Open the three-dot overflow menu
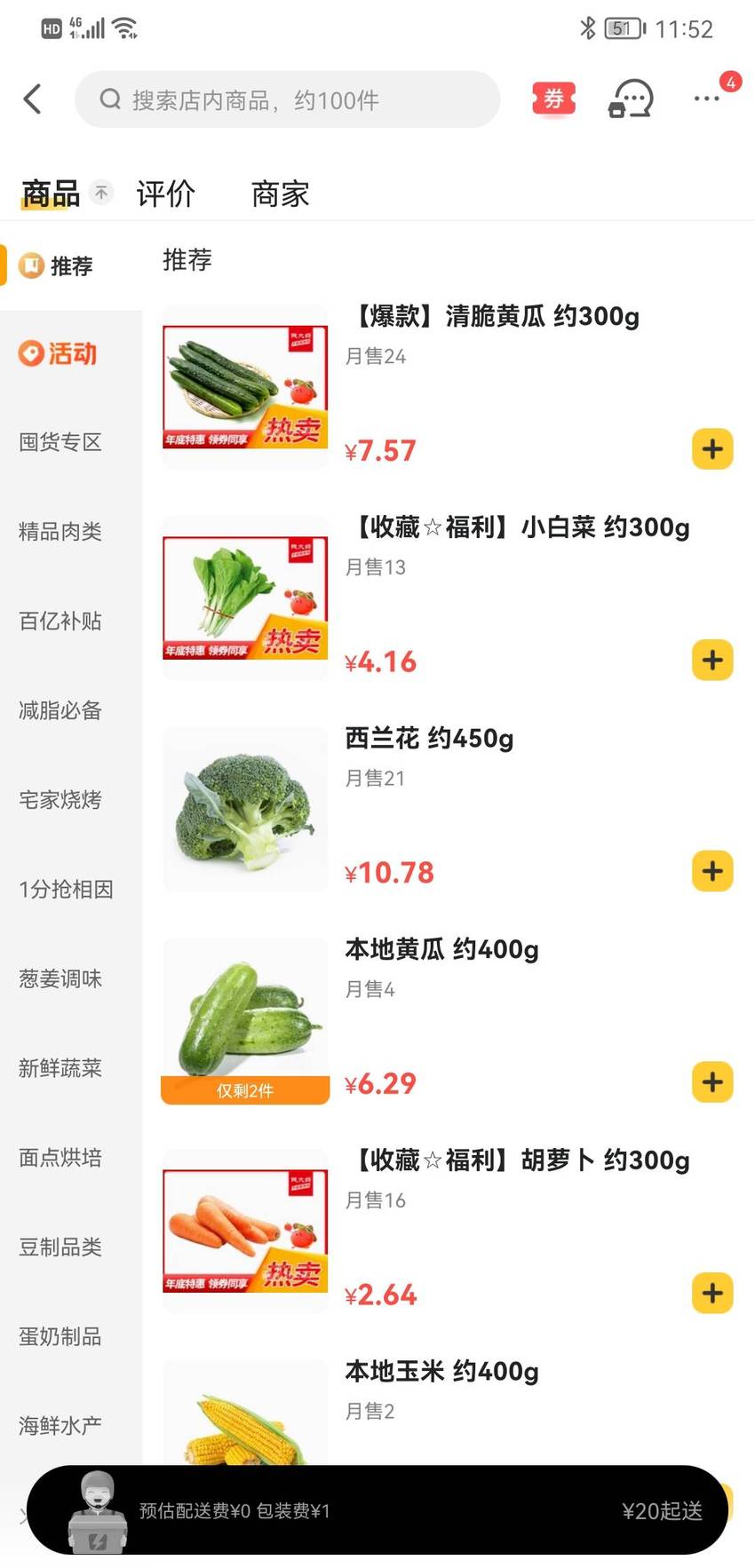Viewport: 755px width, 1568px height. click(x=707, y=99)
